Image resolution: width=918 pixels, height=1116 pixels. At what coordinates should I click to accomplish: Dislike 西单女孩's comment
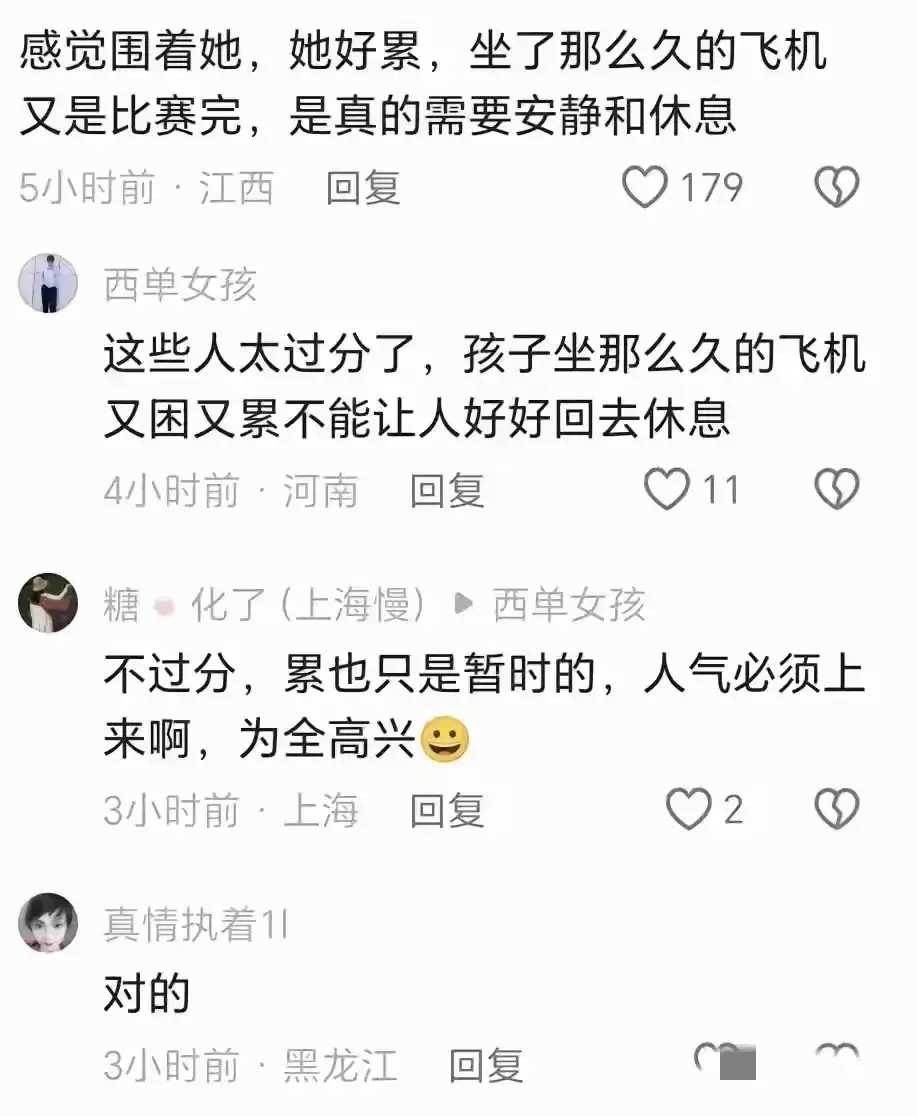pos(837,490)
